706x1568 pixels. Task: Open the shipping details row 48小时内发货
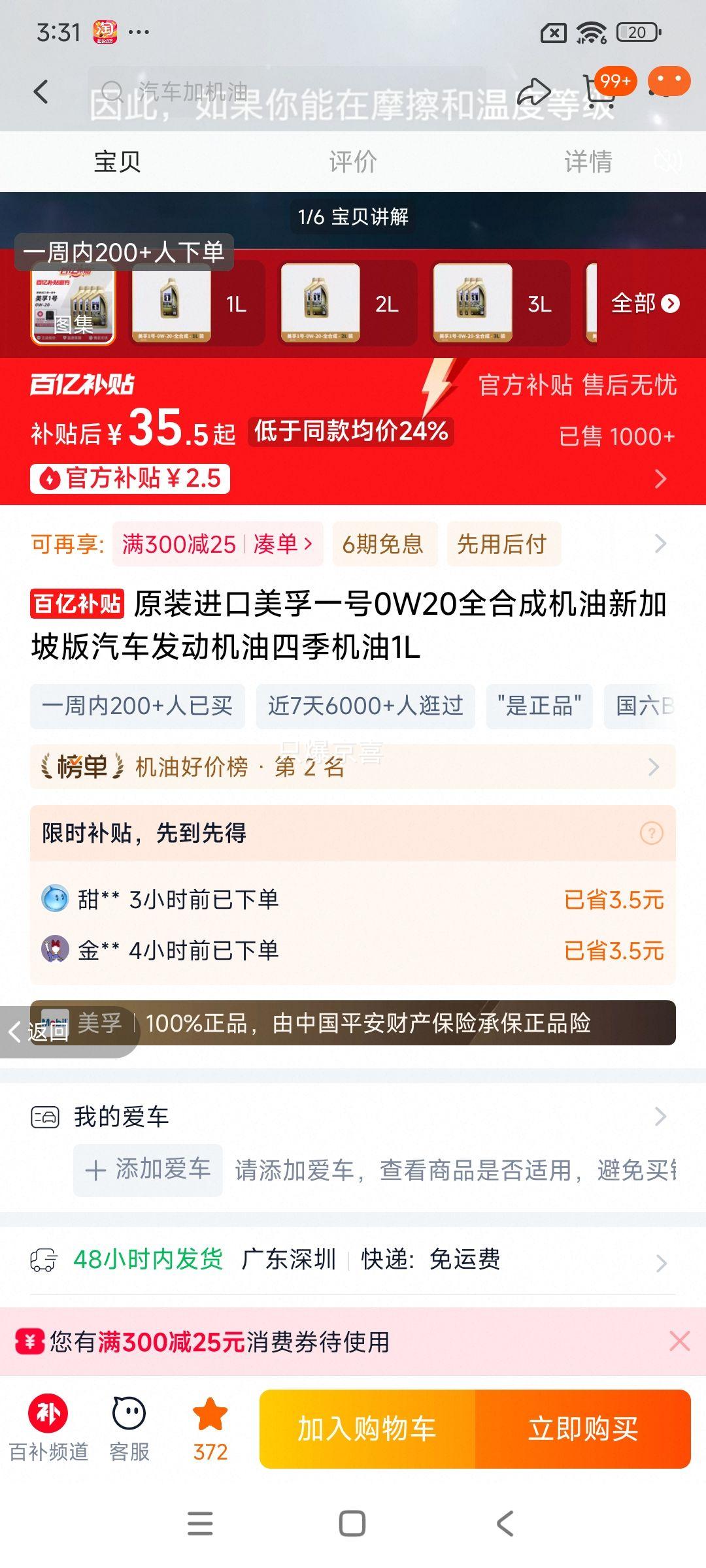(353, 1260)
